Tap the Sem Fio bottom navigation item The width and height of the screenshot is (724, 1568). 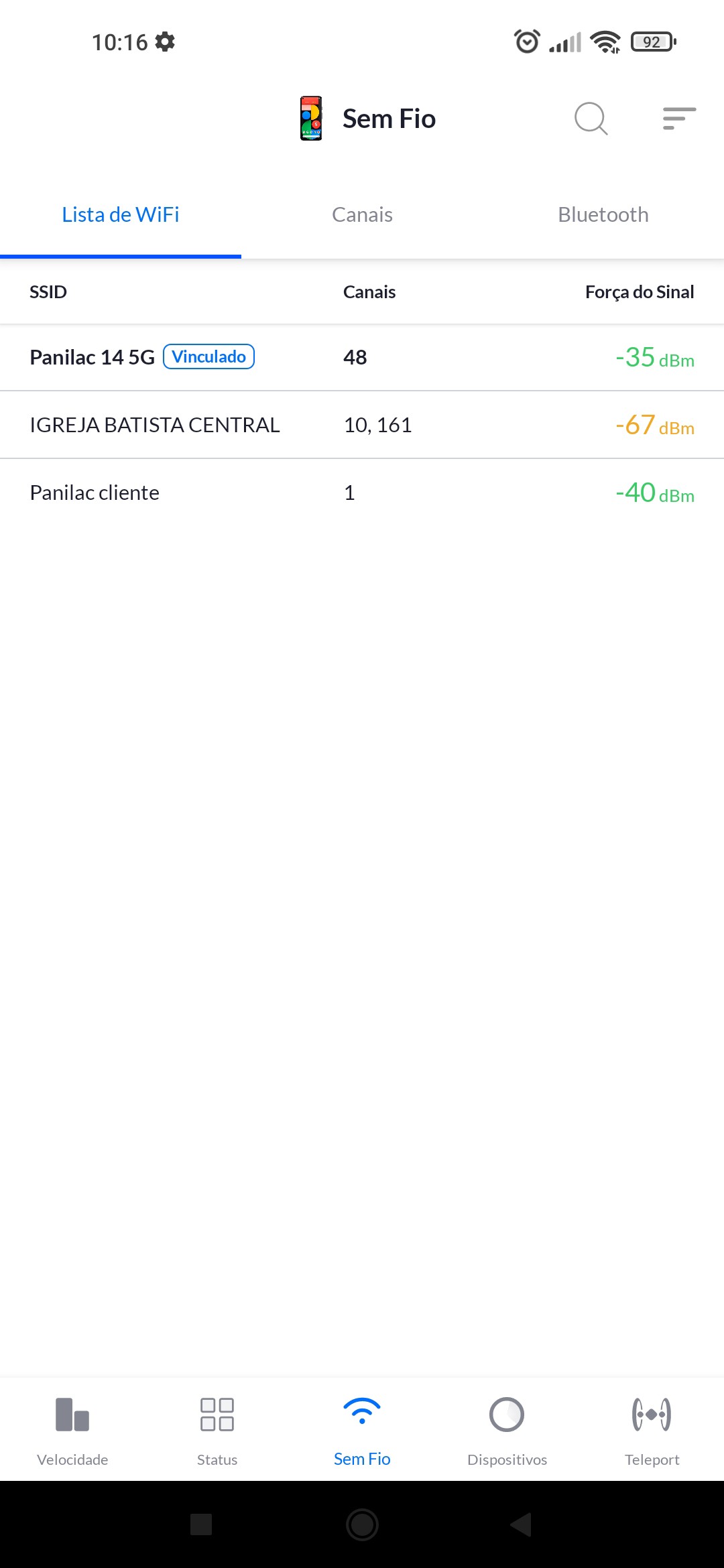362,1430
